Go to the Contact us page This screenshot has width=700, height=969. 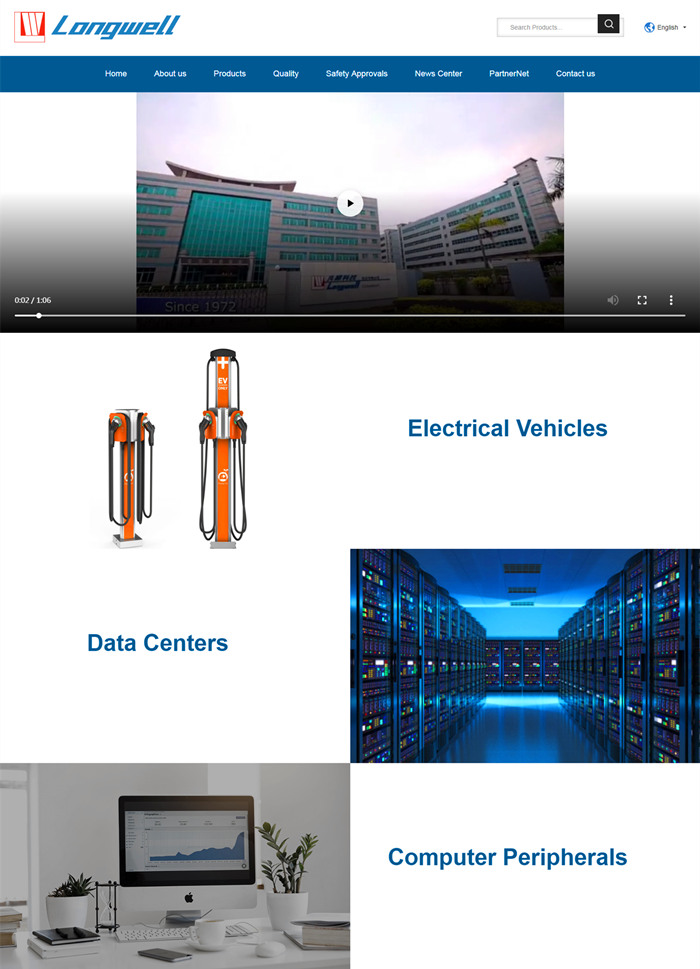(575, 74)
